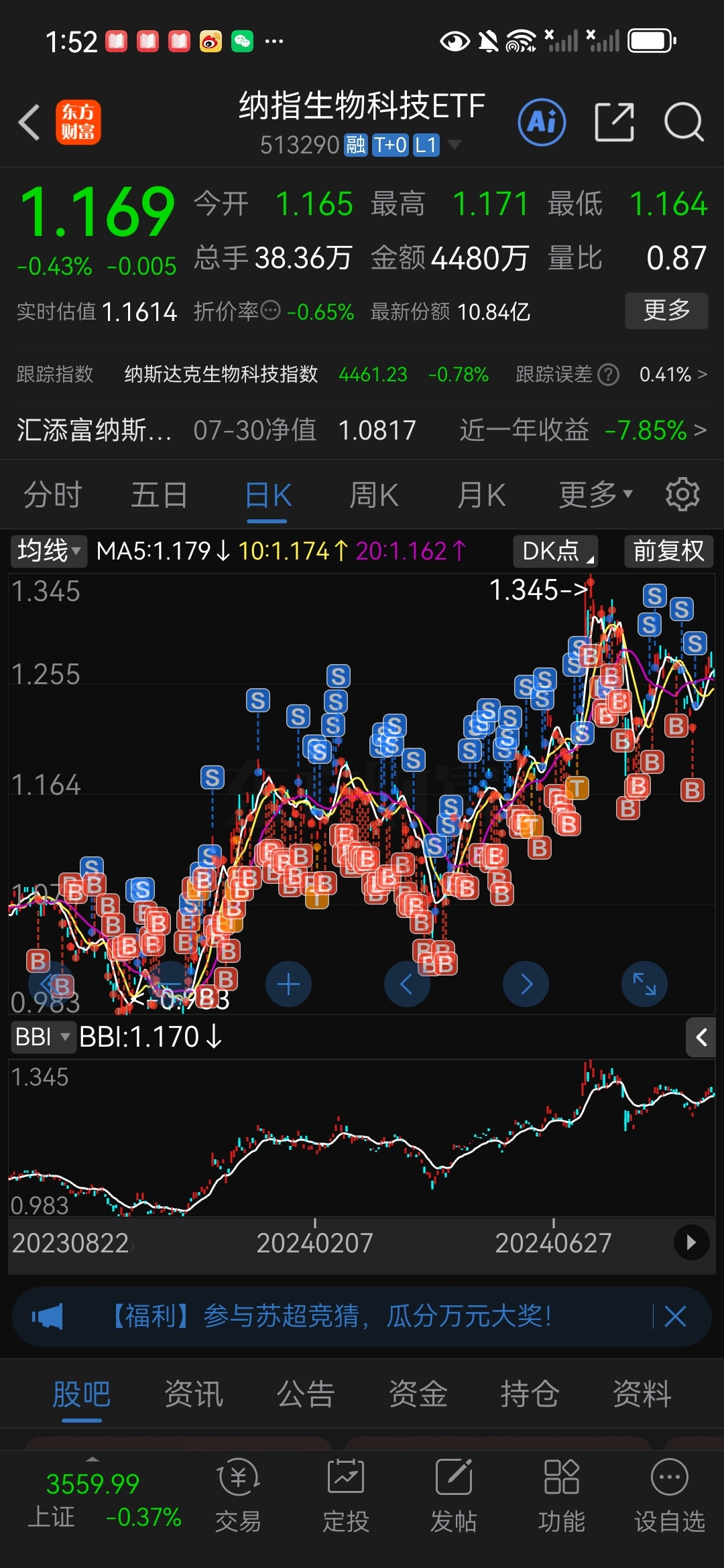The image size is (724, 1568).
Task: Tap 更多 to see more quote data
Action: click(x=666, y=310)
